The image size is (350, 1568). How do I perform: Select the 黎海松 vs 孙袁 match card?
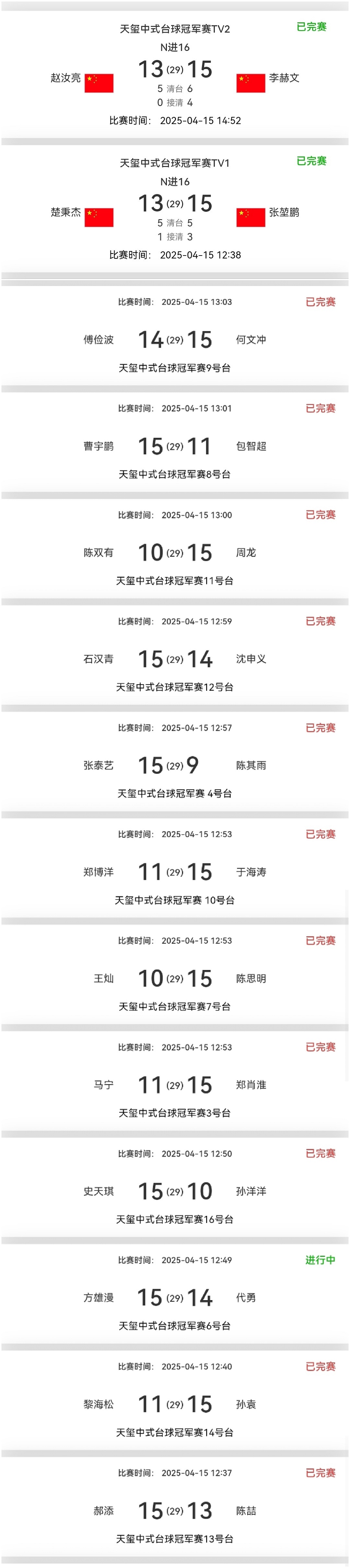[x=175, y=1404]
